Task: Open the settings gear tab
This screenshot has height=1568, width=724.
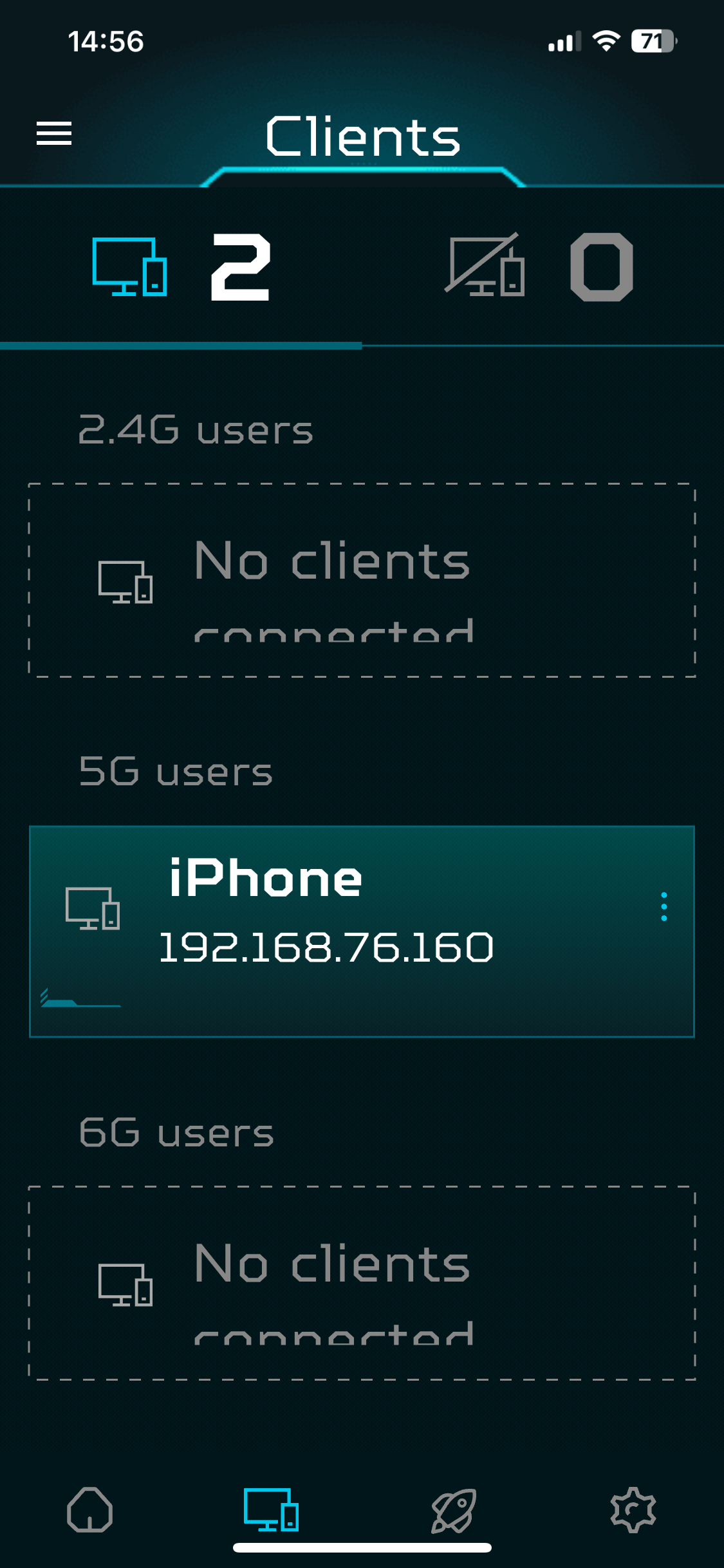Action: [633, 1509]
